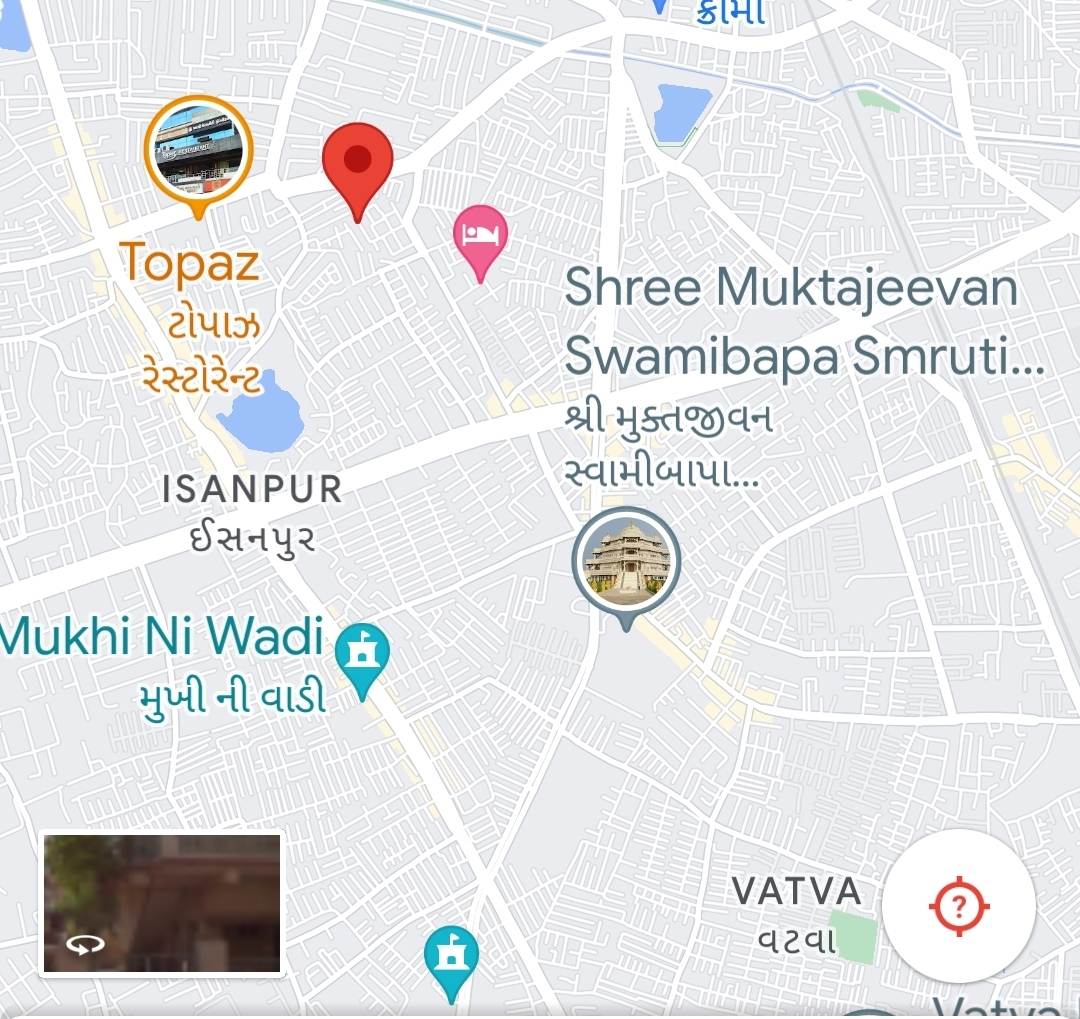Open the Street View preview thumbnail

(162, 904)
